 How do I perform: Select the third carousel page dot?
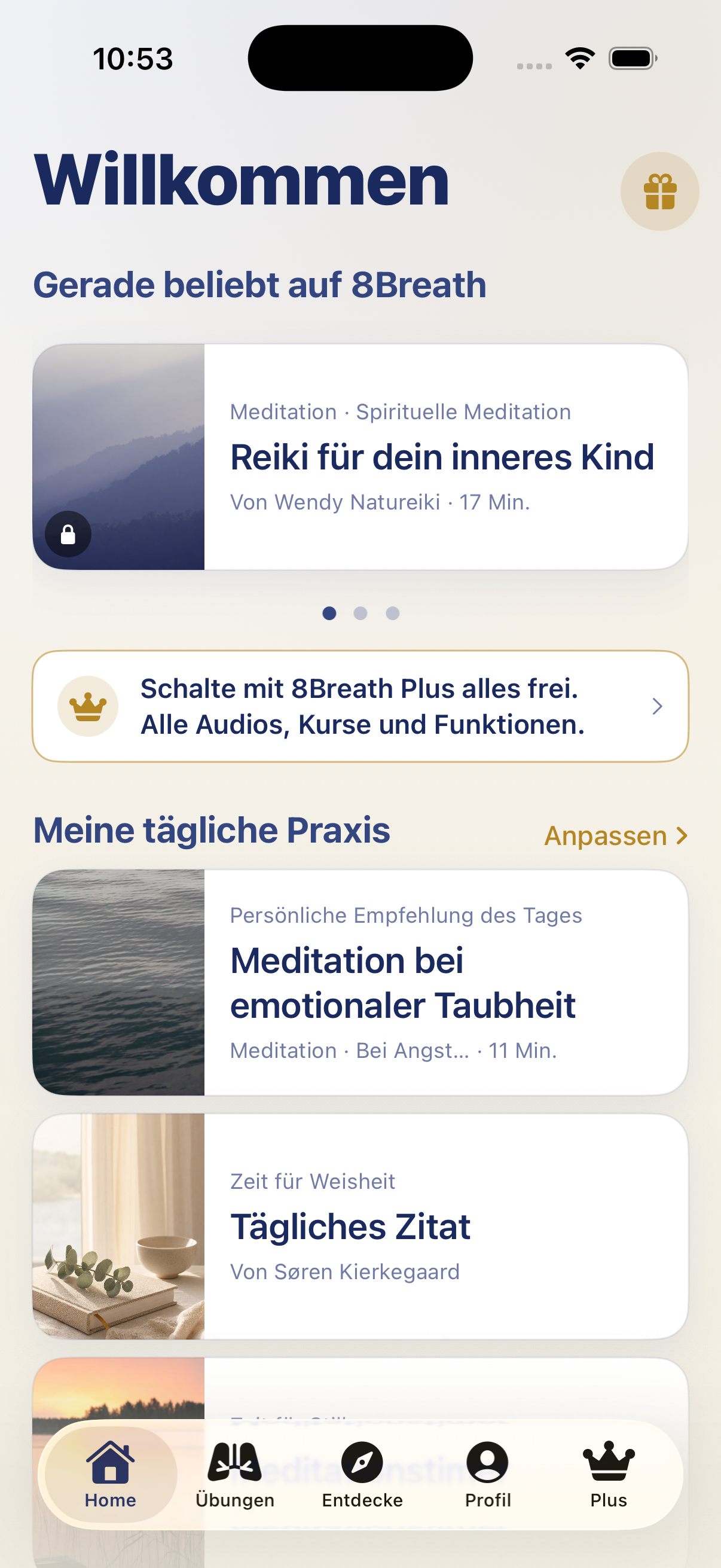pos(392,613)
